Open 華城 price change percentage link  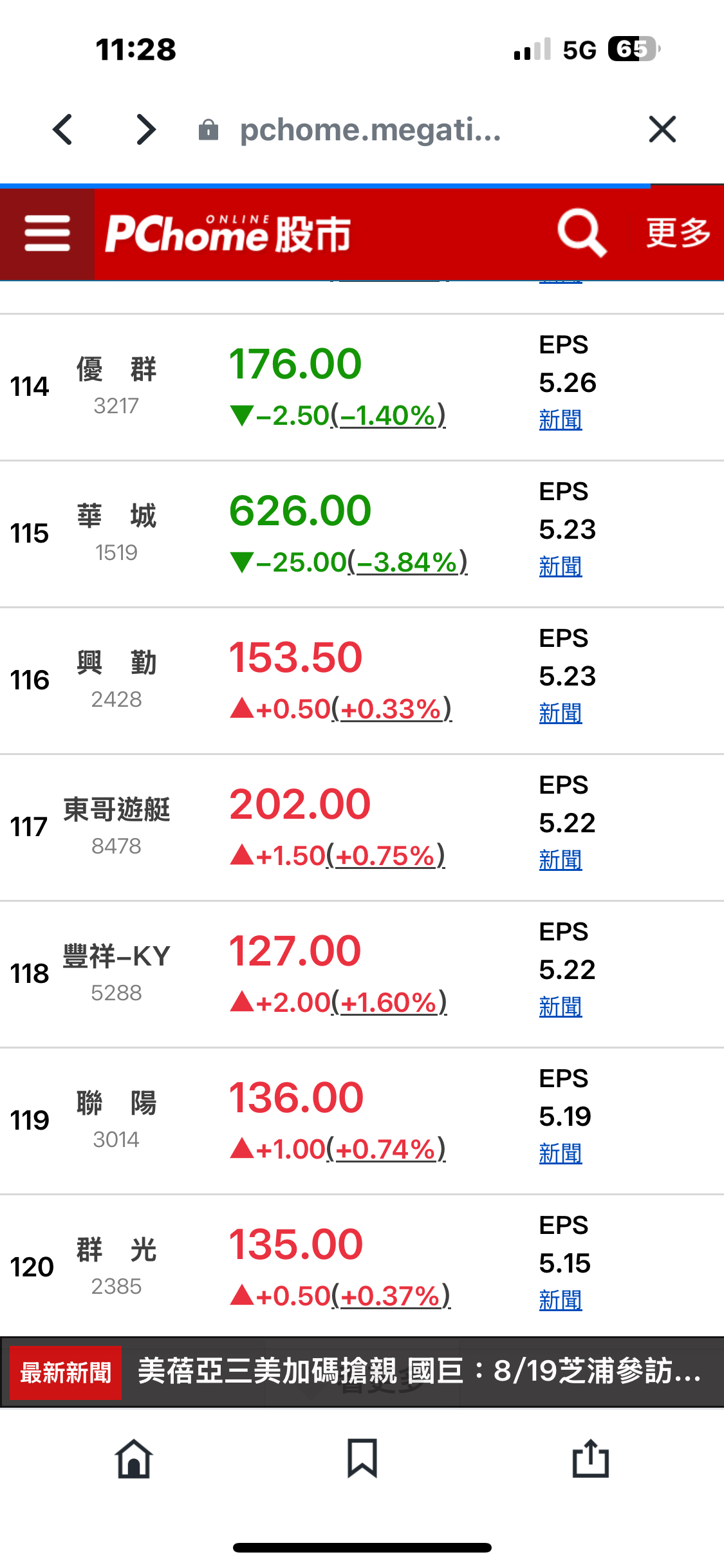(407, 563)
